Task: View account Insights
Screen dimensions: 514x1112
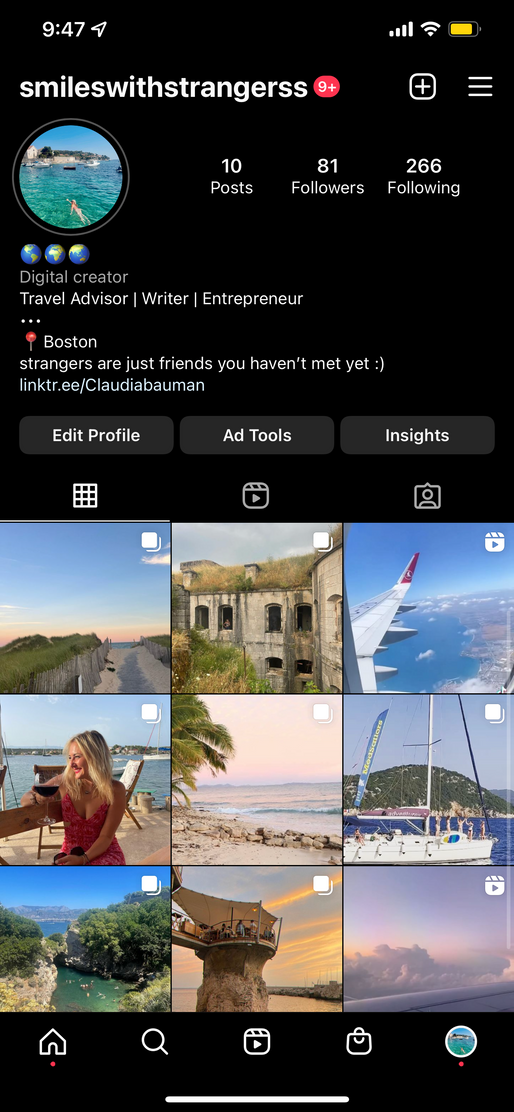Action: (x=417, y=435)
